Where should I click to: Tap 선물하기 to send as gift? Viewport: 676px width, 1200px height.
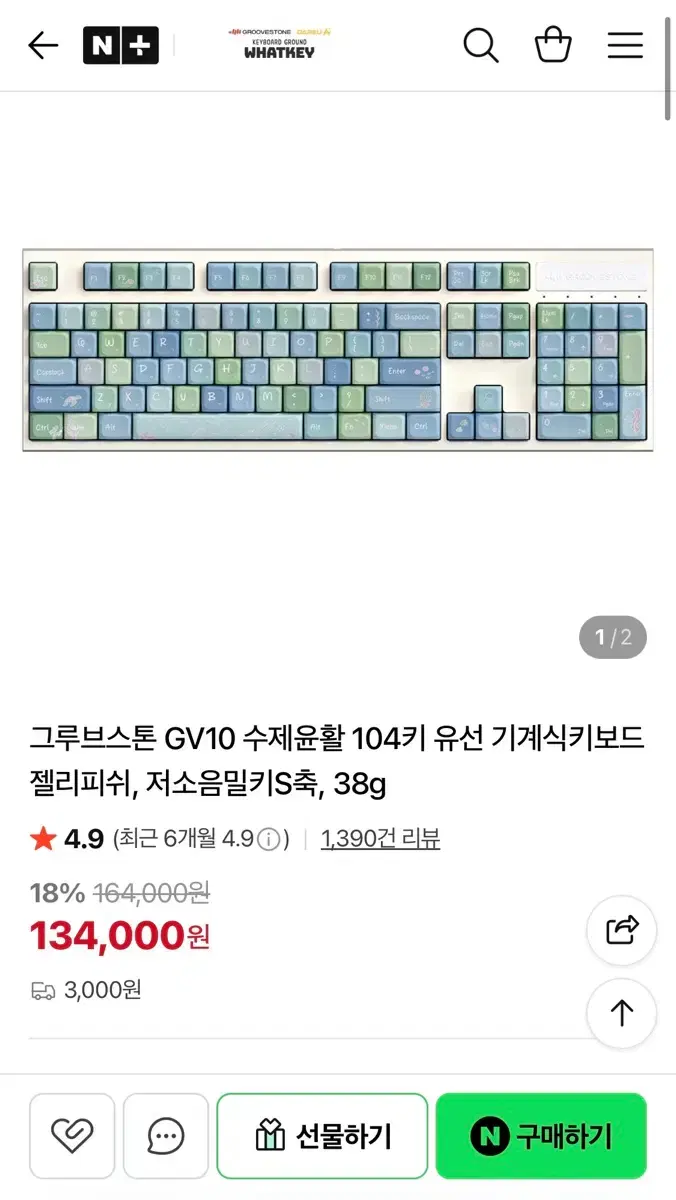coord(322,1136)
